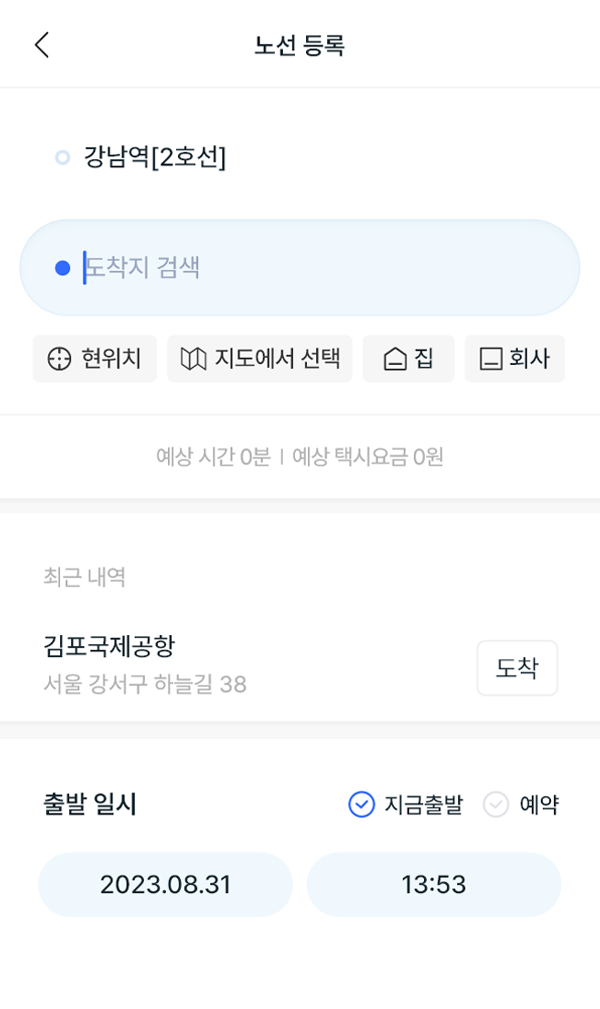The width and height of the screenshot is (600, 1009).
Task: Focus the 도착지 검색 destination field
Action: (300, 268)
